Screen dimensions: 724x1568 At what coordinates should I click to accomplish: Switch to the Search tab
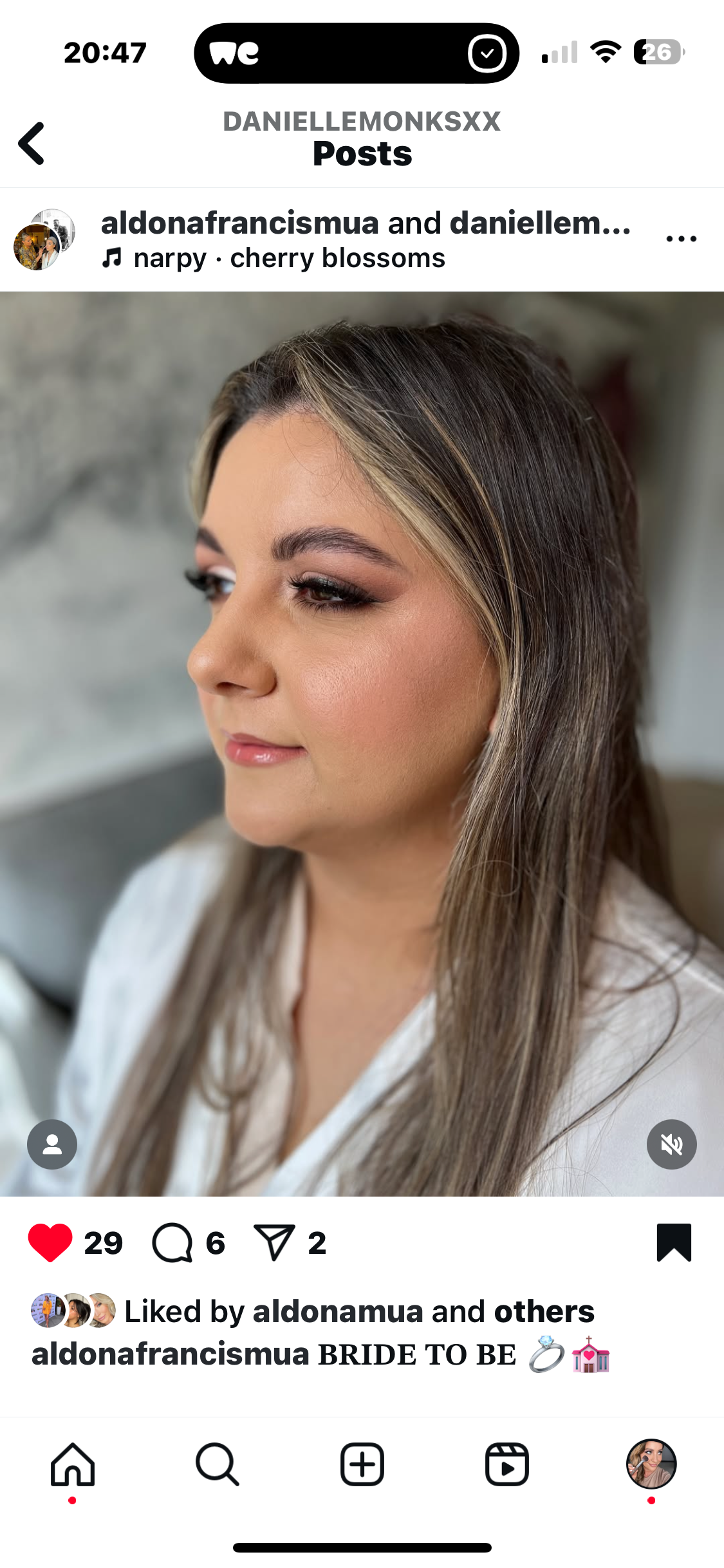coord(218,1464)
